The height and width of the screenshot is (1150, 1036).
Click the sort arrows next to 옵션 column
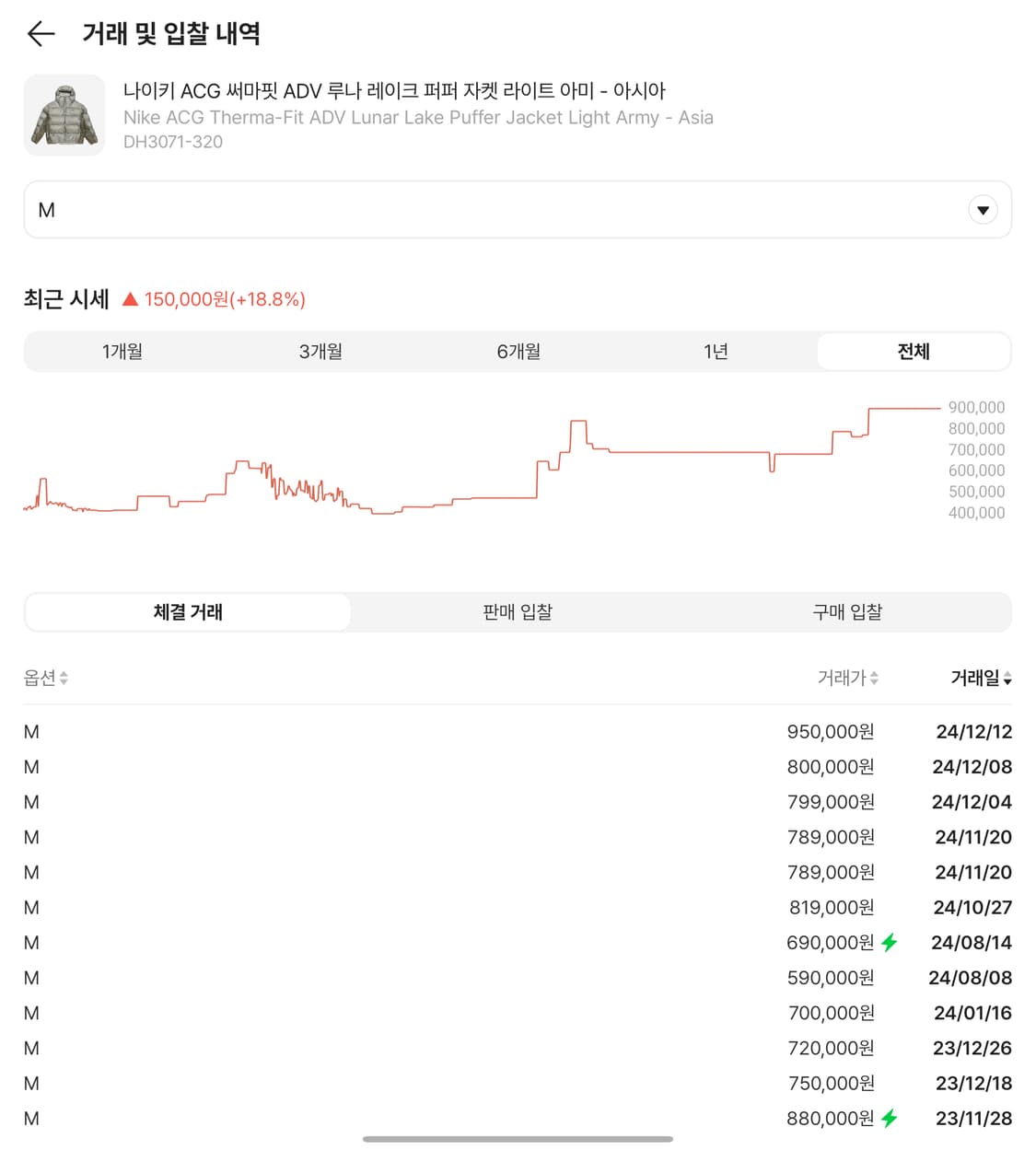63,679
